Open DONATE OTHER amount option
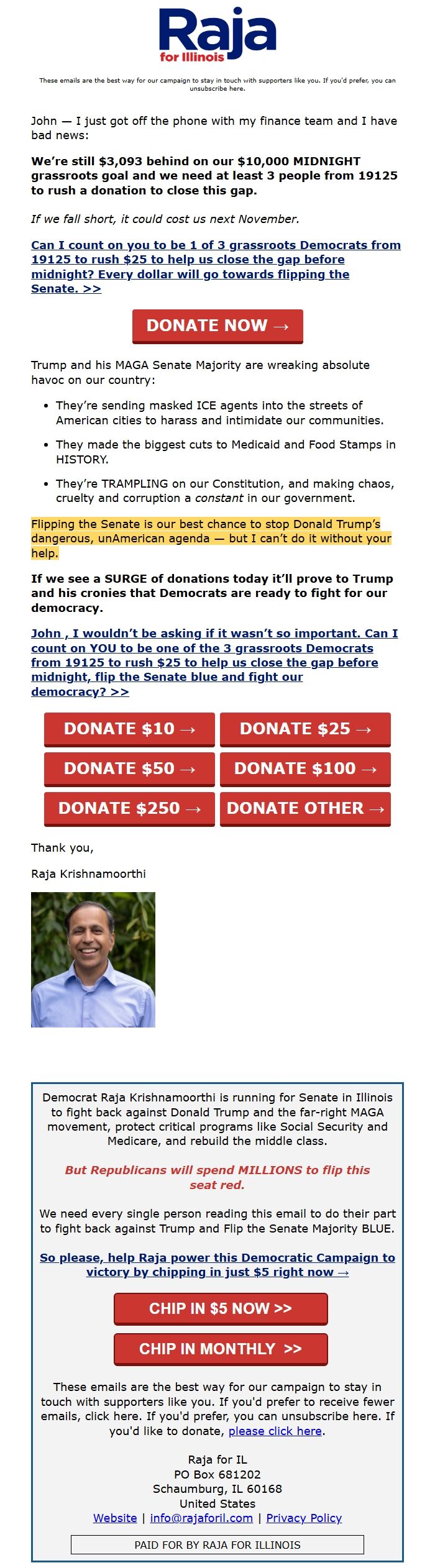 (x=305, y=808)
